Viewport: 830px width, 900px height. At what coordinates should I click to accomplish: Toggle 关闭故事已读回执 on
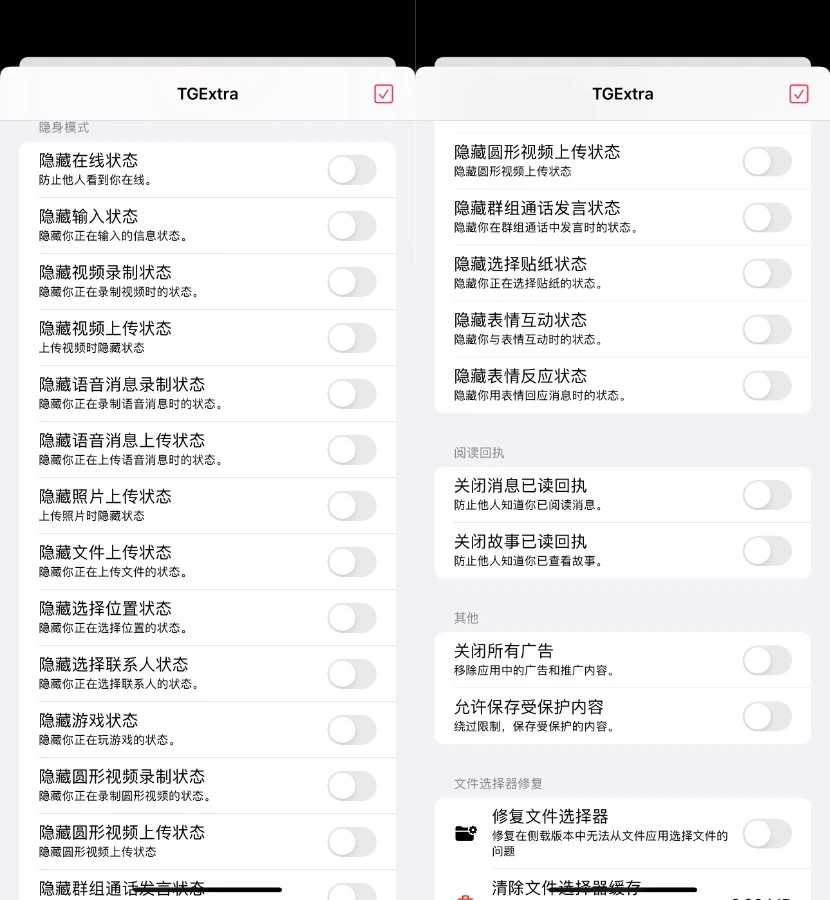tap(767, 551)
